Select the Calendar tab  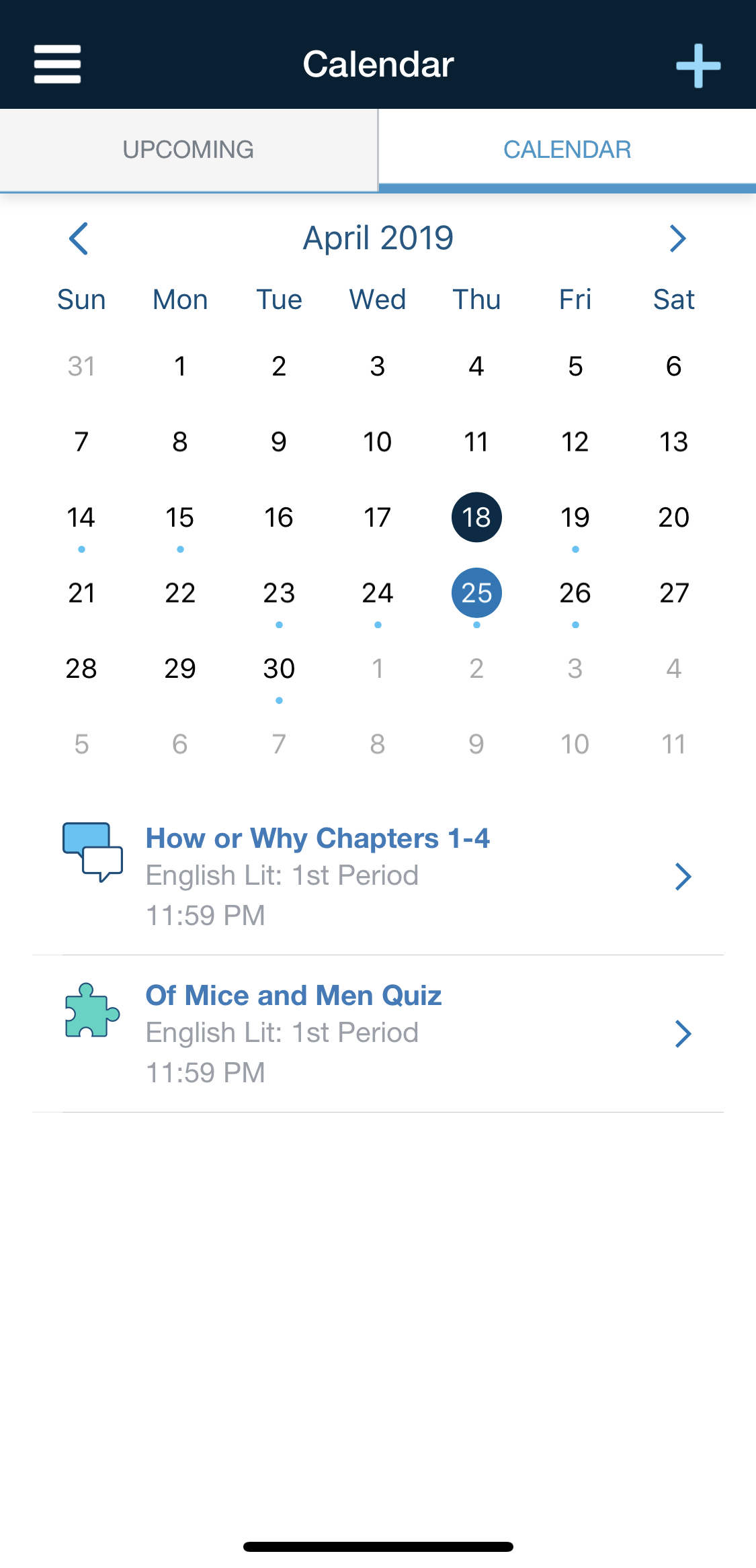tap(566, 149)
